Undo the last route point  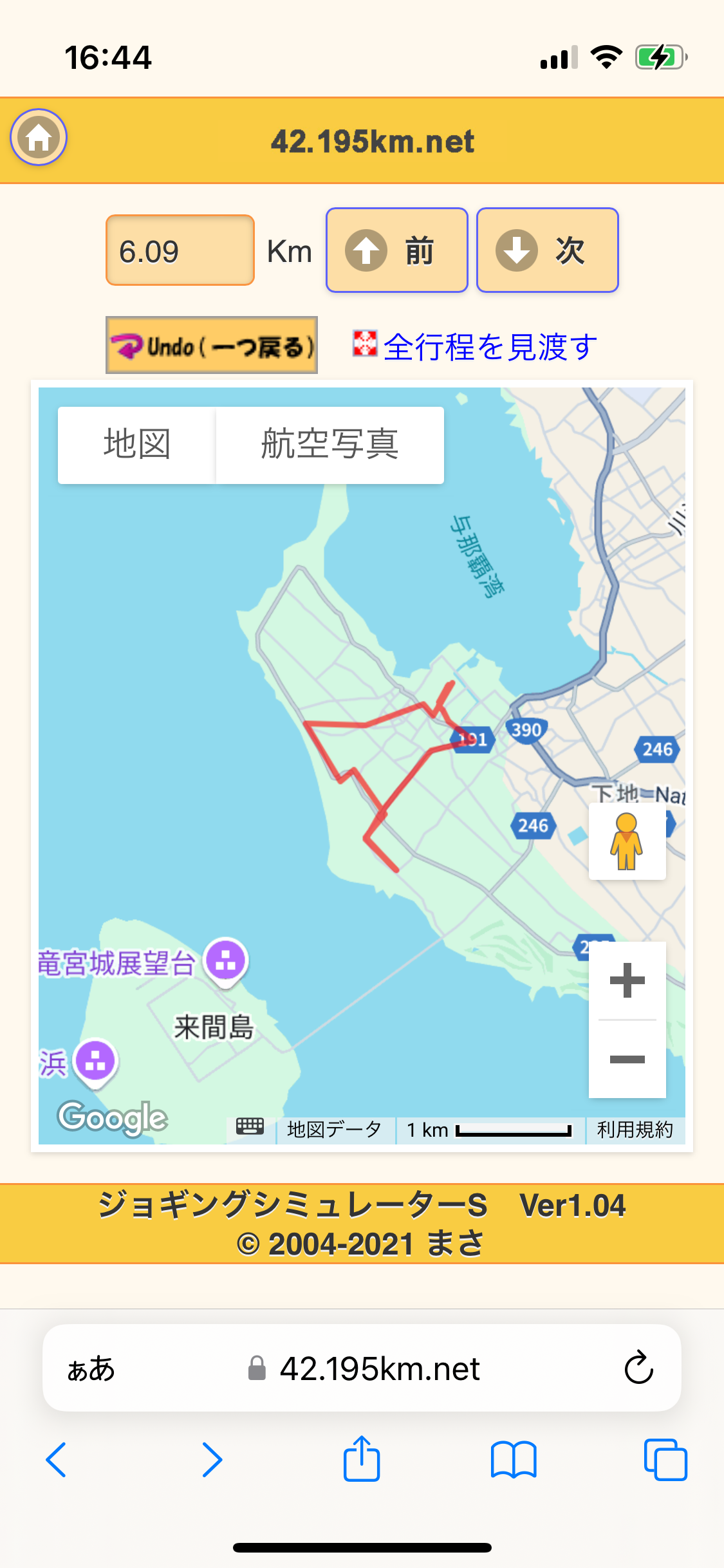212,346
